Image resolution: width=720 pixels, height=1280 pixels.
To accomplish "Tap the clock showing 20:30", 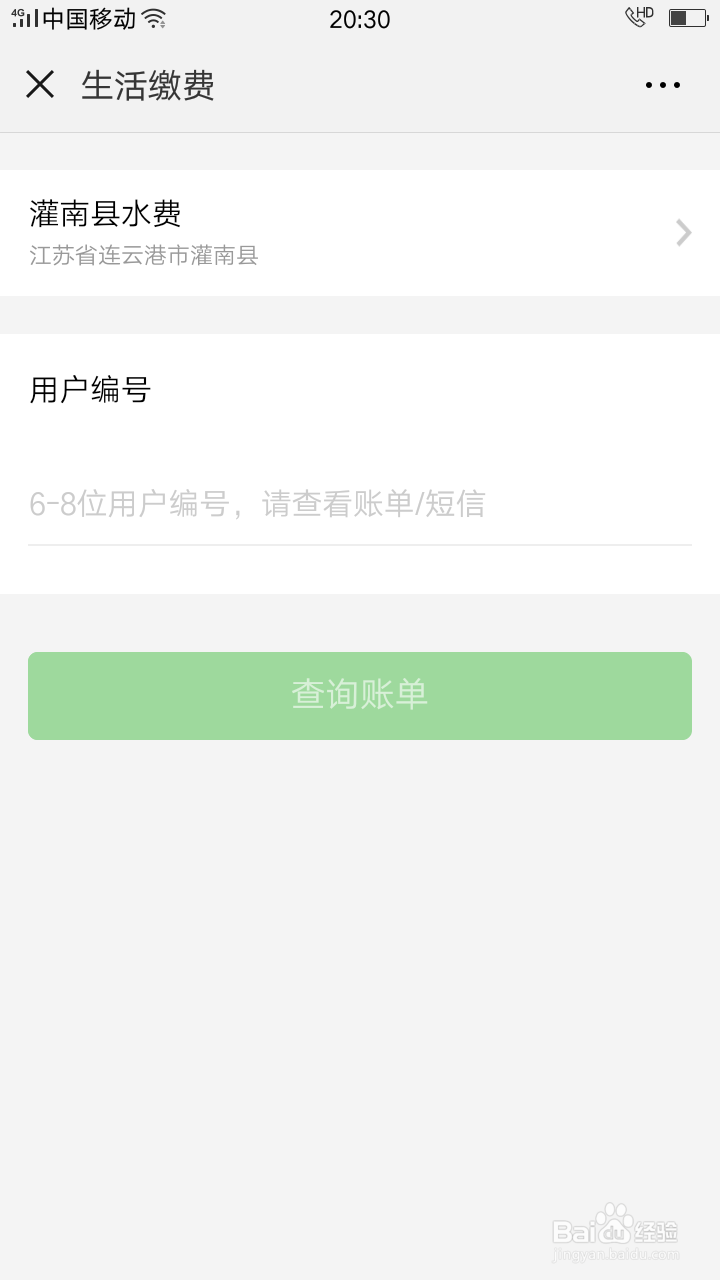I will pyautogui.click(x=362, y=20).
